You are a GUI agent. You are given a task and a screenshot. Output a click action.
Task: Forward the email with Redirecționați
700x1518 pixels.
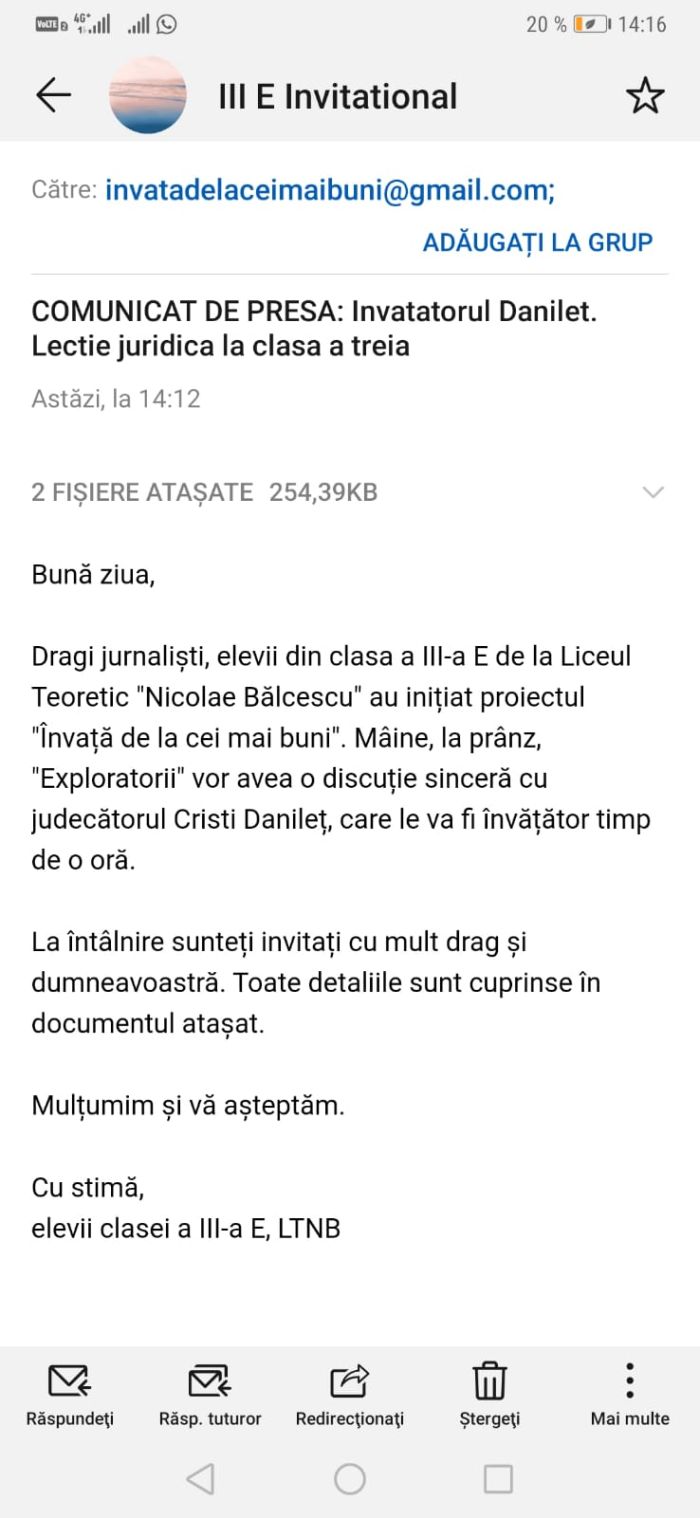pyautogui.click(x=350, y=1393)
